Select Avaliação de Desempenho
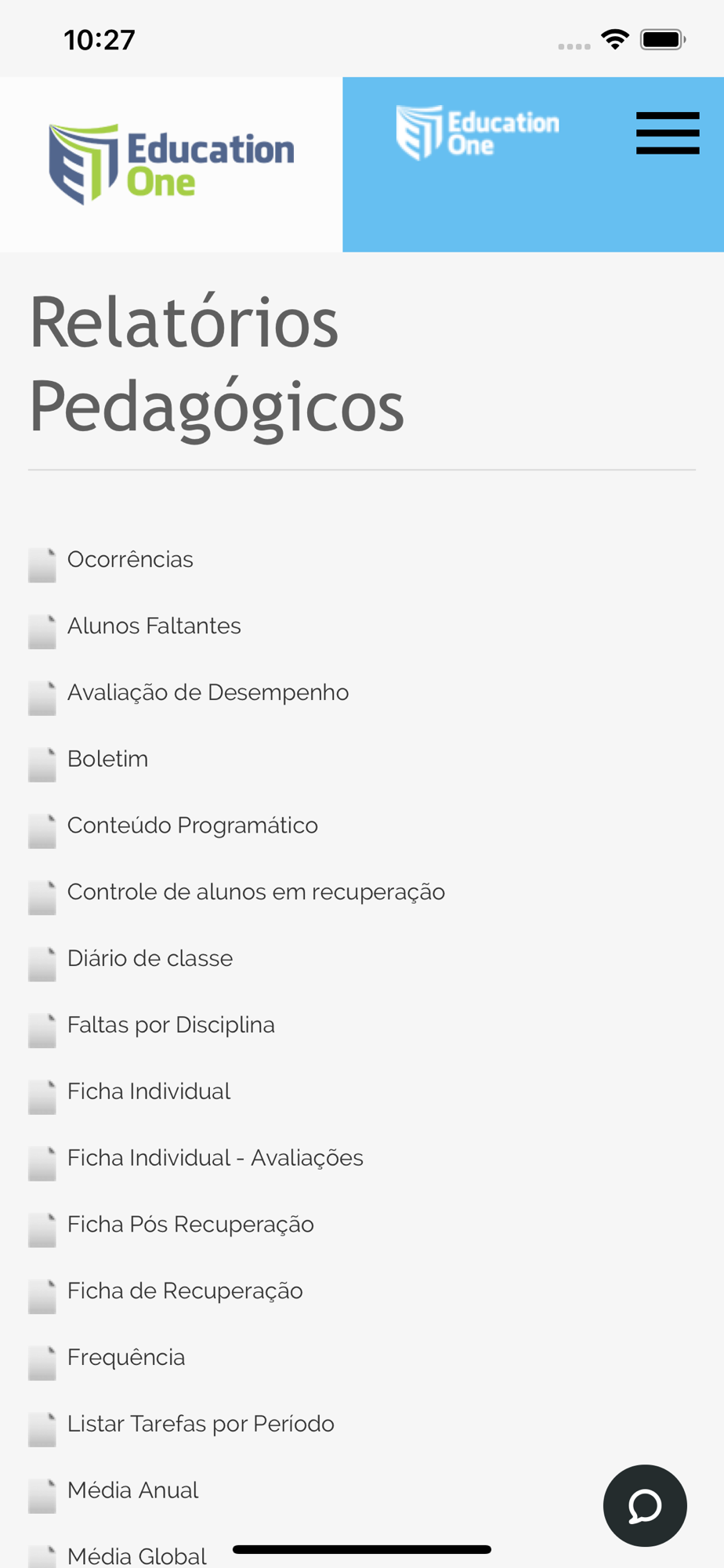The image size is (724, 1568). (x=208, y=693)
